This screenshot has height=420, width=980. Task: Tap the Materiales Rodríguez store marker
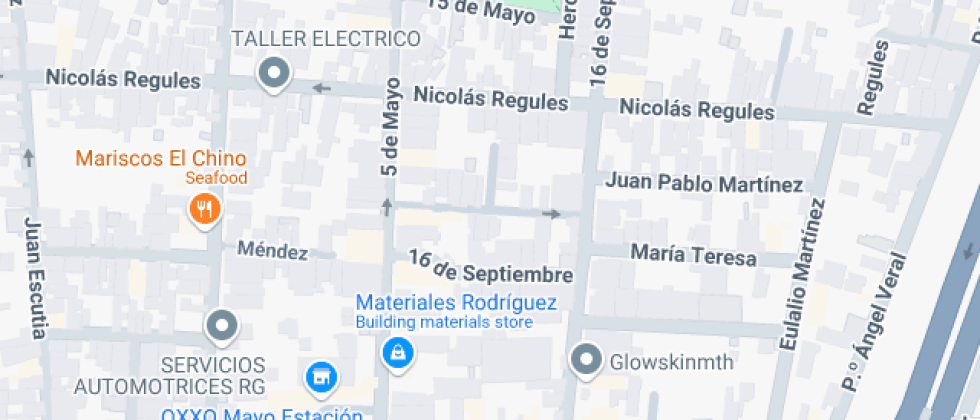pos(398,352)
